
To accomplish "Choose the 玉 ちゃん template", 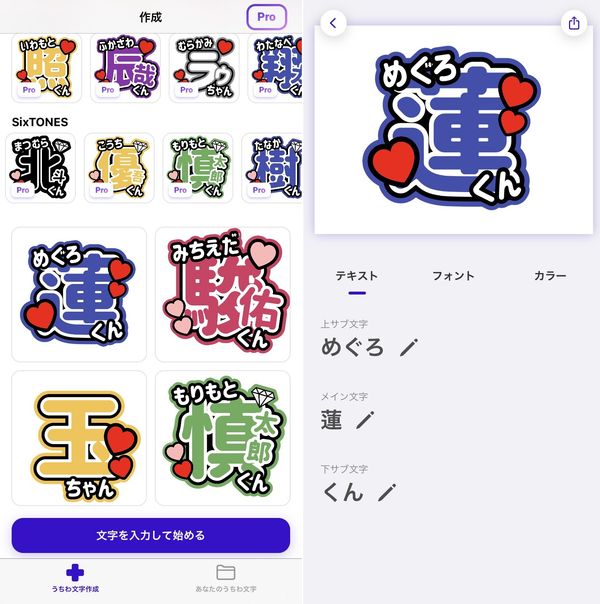I will coord(79,438).
